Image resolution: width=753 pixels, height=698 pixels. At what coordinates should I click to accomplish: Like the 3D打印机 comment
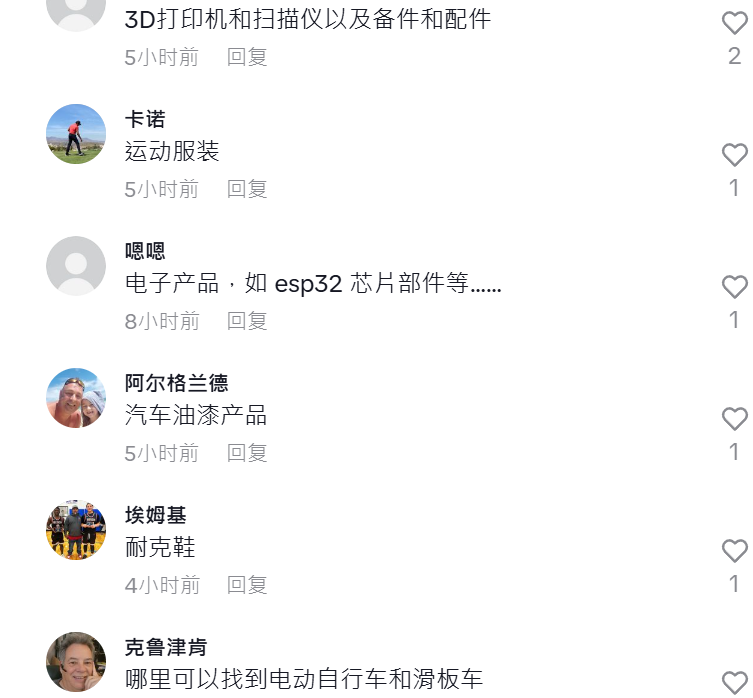pyautogui.click(x=734, y=23)
